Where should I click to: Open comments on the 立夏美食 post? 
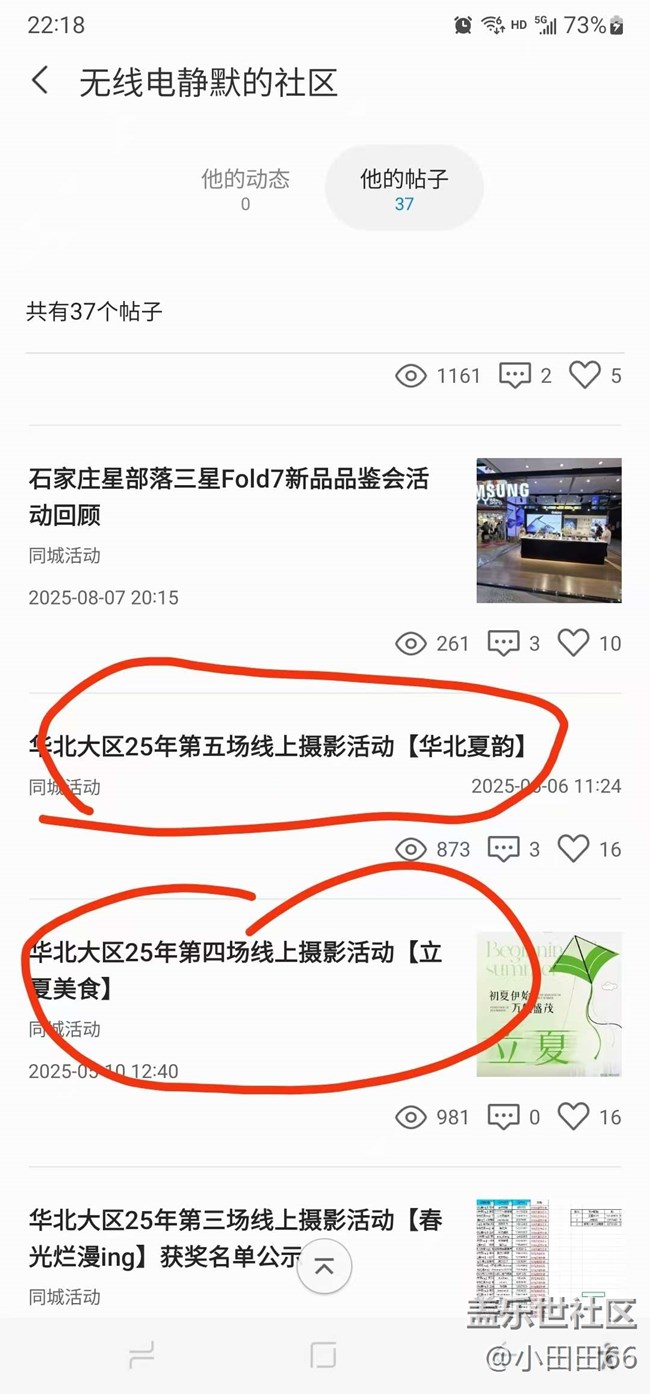(x=503, y=1117)
